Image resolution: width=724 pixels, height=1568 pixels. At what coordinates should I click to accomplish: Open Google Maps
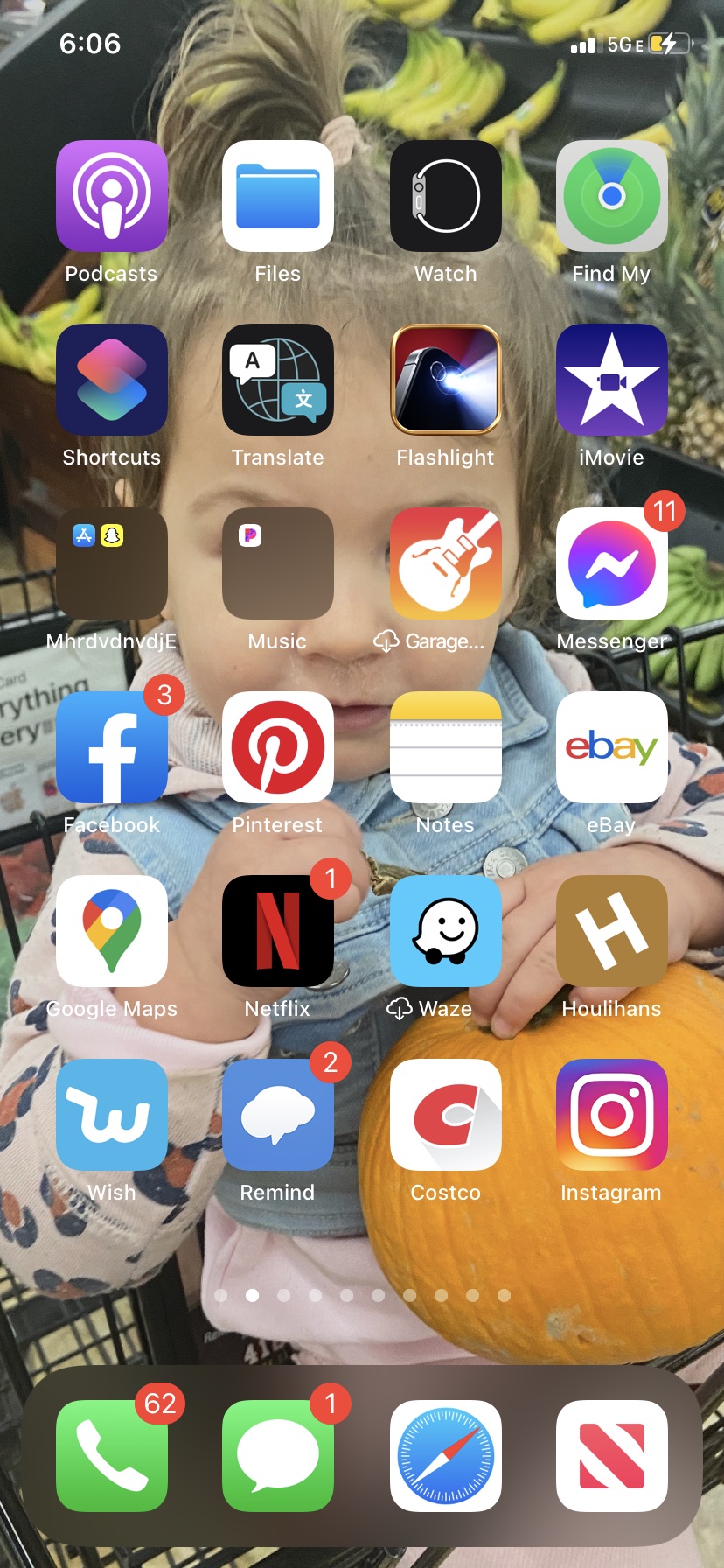(112, 931)
